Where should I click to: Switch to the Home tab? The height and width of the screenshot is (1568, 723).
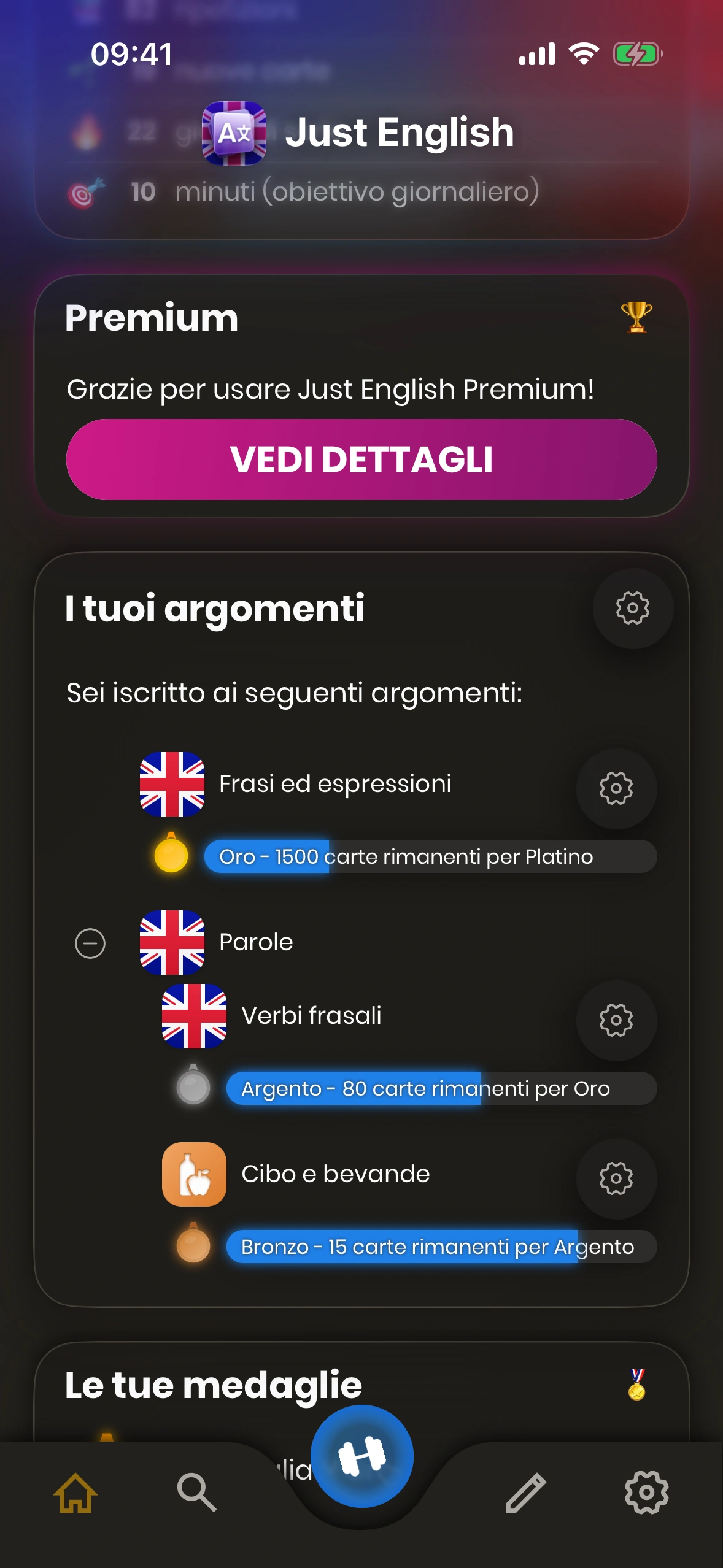click(x=76, y=1492)
